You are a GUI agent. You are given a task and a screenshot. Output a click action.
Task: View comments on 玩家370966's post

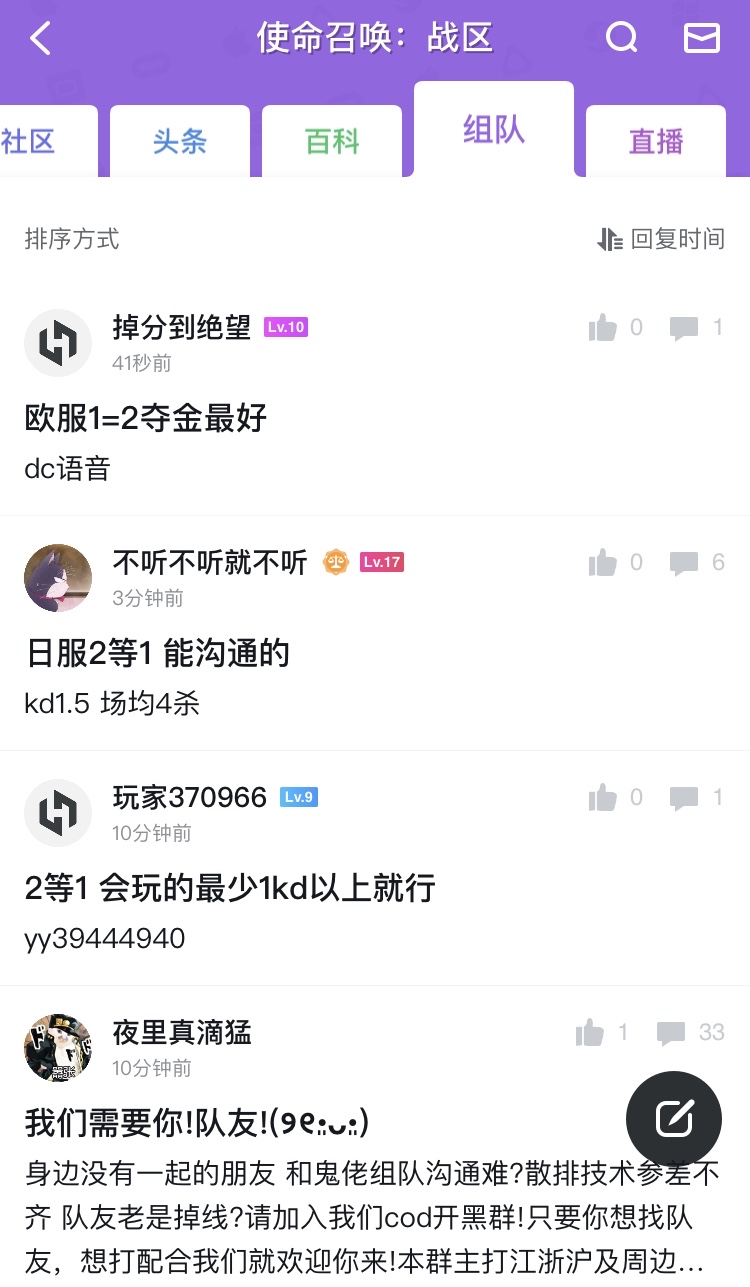coord(684,798)
